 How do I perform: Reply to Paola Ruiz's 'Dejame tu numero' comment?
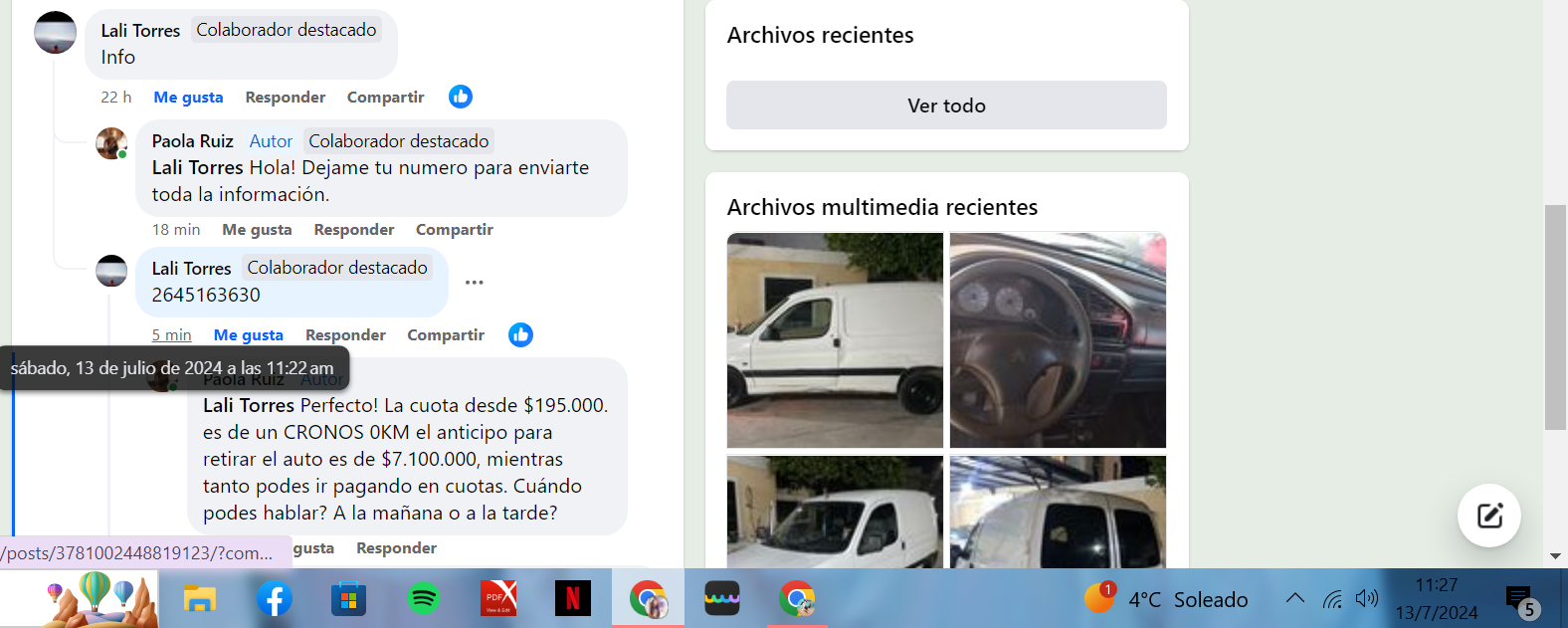[x=353, y=230]
